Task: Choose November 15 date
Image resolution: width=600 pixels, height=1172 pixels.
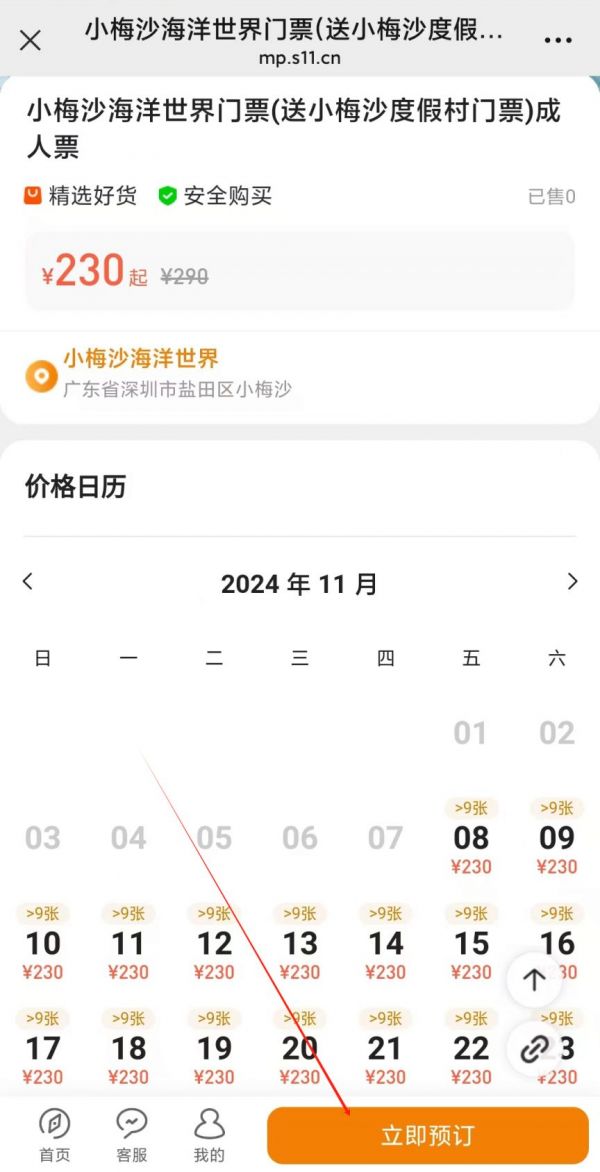Action: coord(471,943)
